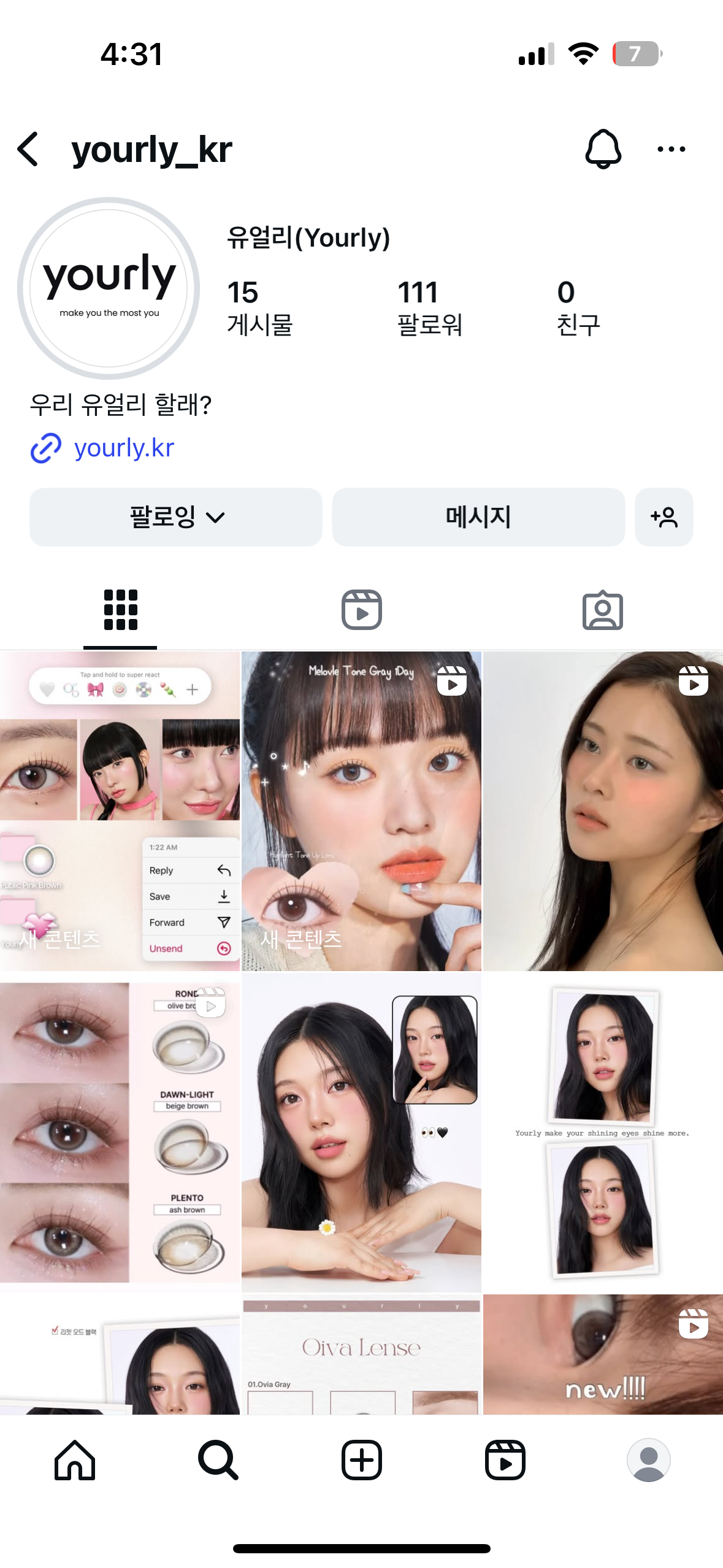
Task: Go to the home feed
Action: tap(75, 1460)
